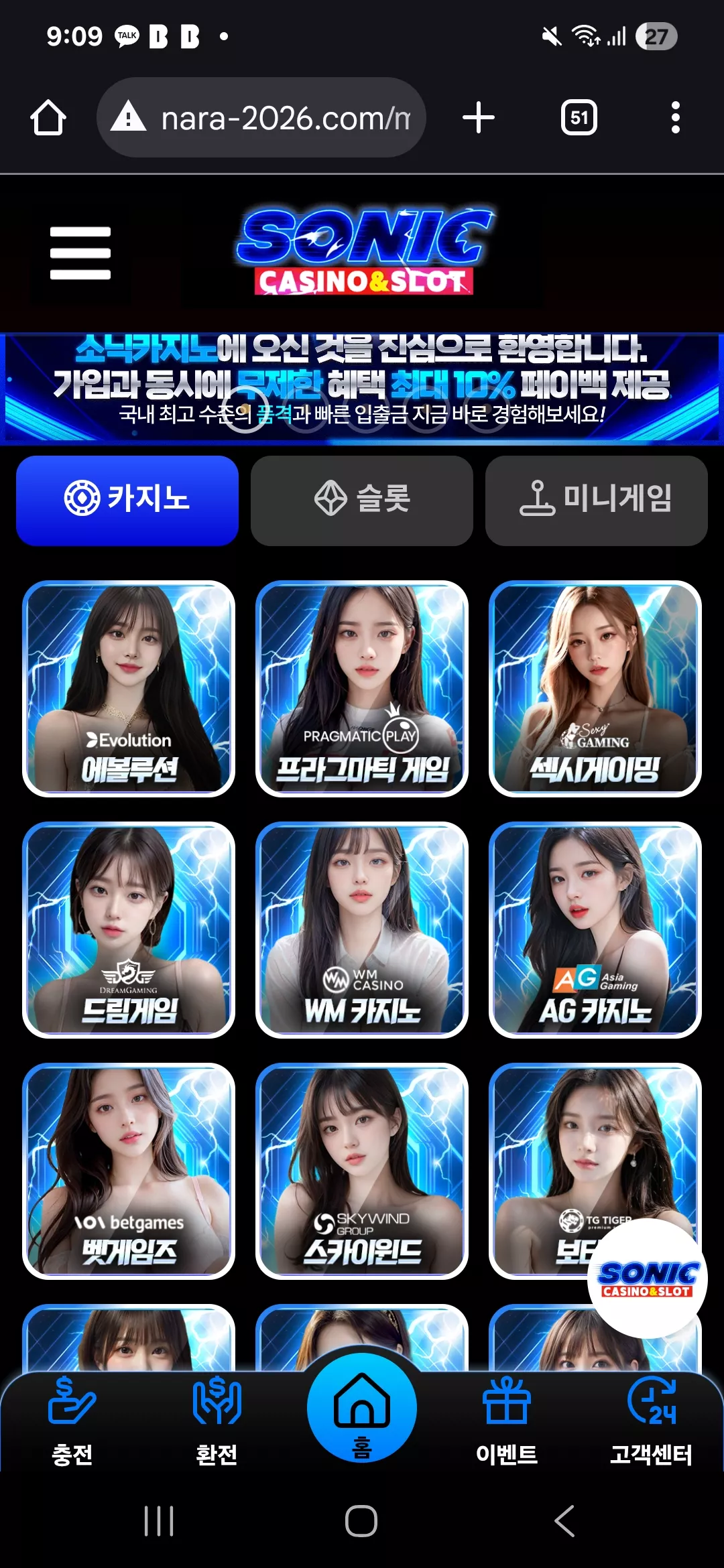Tap the nara-2026.com address bar
This screenshot has width=724, height=1568.
click(261, 118)
